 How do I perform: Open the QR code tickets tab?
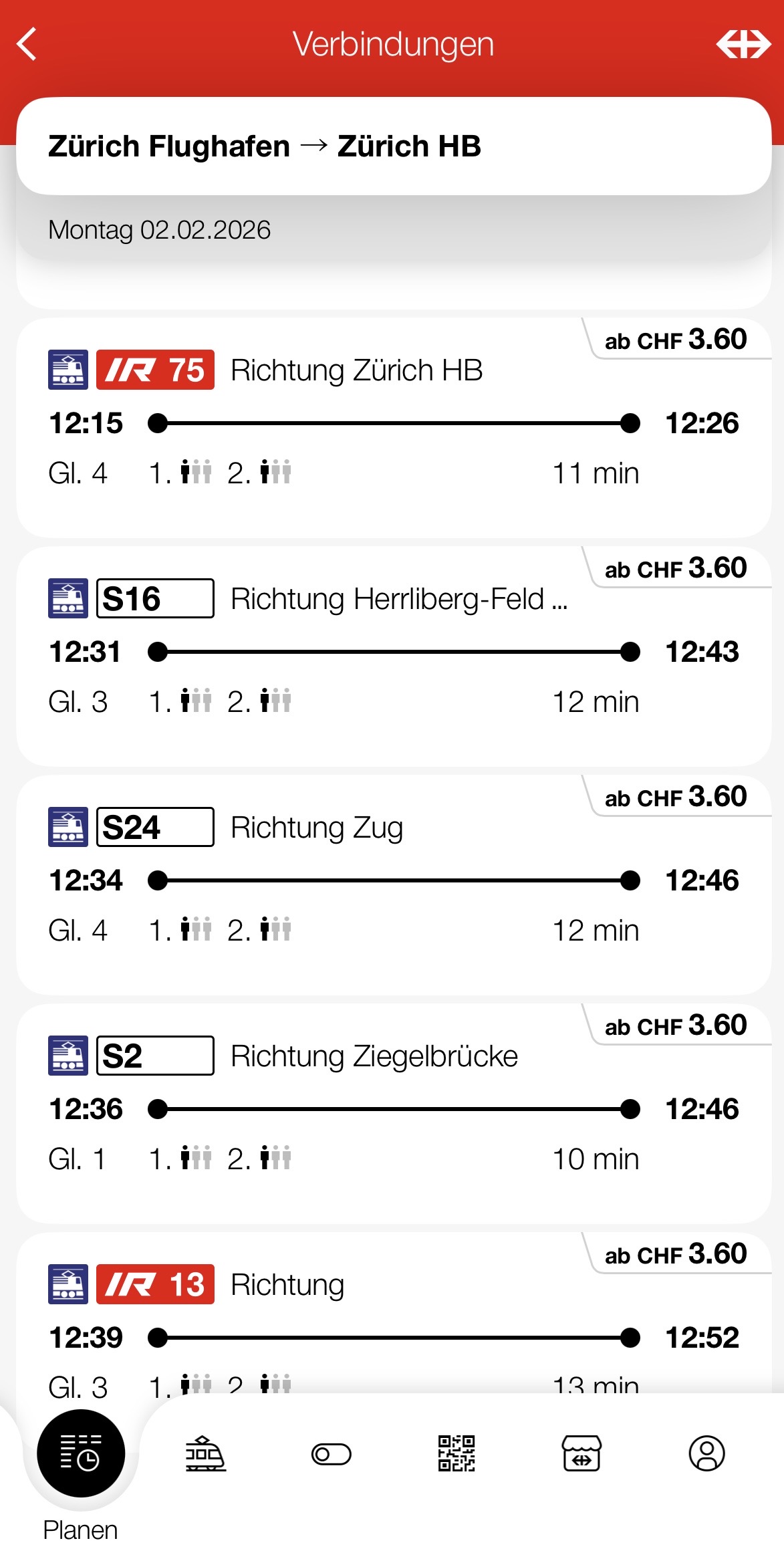point(456,1453)
